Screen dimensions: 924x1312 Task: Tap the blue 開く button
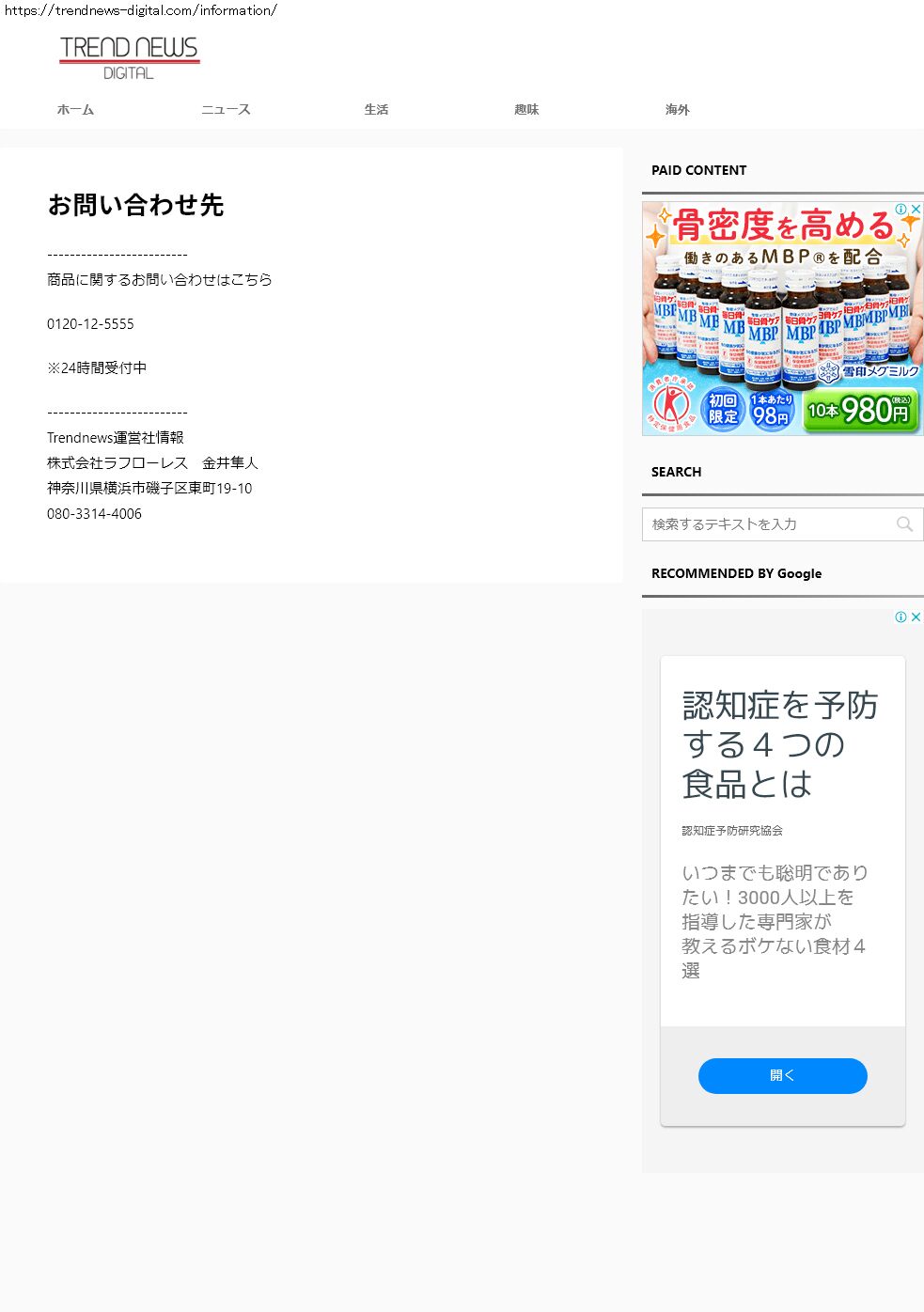782,1075
